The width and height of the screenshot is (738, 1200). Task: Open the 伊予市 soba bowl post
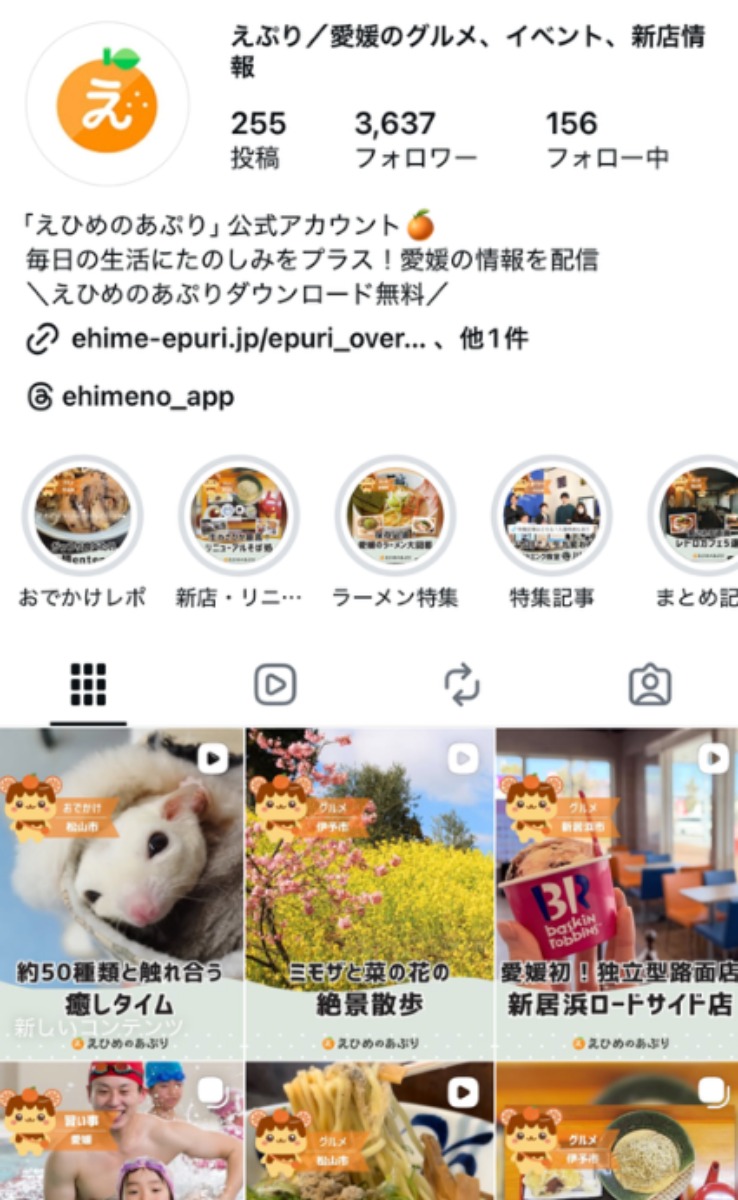coord(617,1132)
